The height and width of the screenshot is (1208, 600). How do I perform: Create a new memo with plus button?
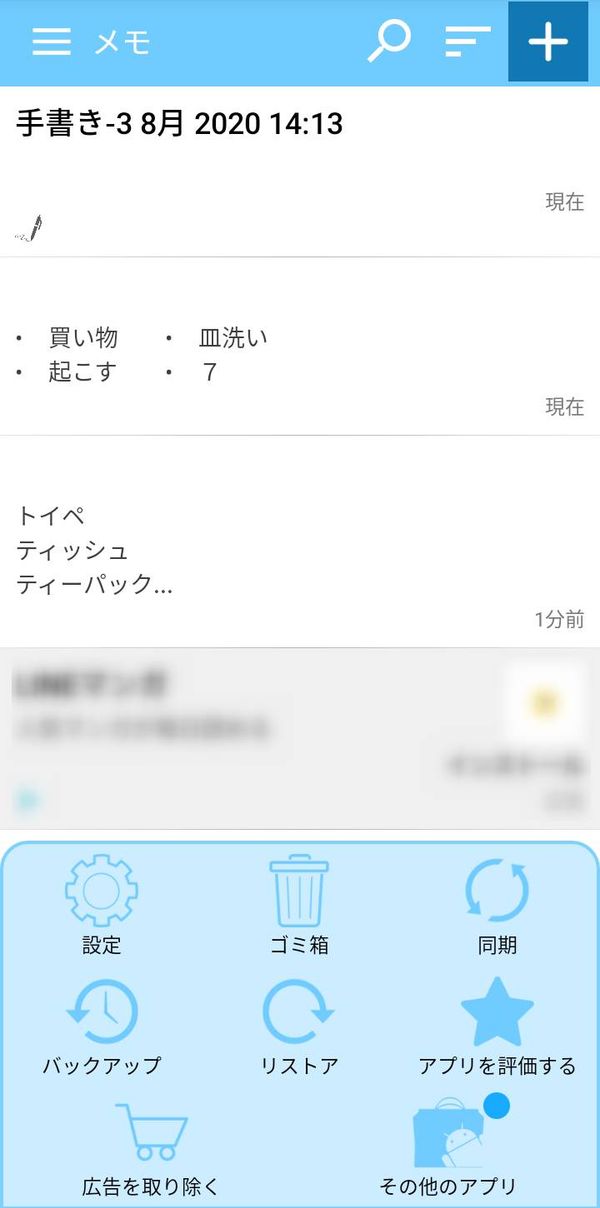pos(548,42)
